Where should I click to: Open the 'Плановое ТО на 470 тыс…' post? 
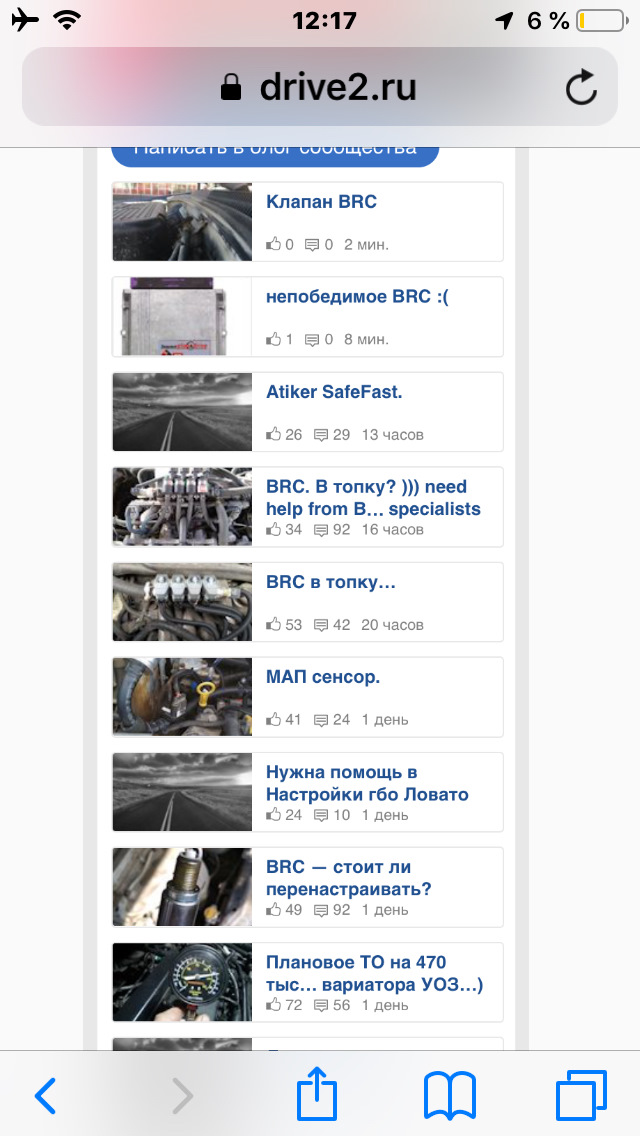point(374,973)
